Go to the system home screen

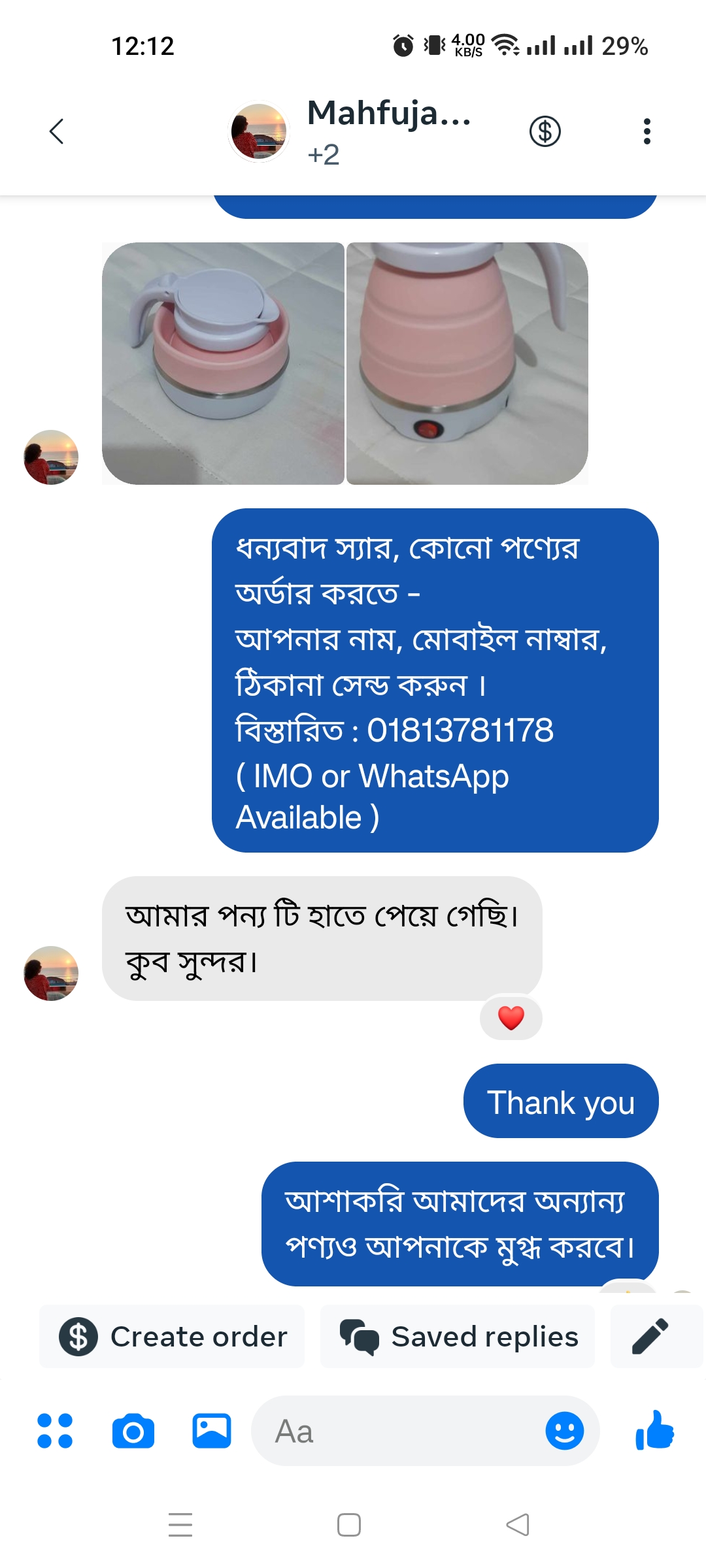[349, 1525]
